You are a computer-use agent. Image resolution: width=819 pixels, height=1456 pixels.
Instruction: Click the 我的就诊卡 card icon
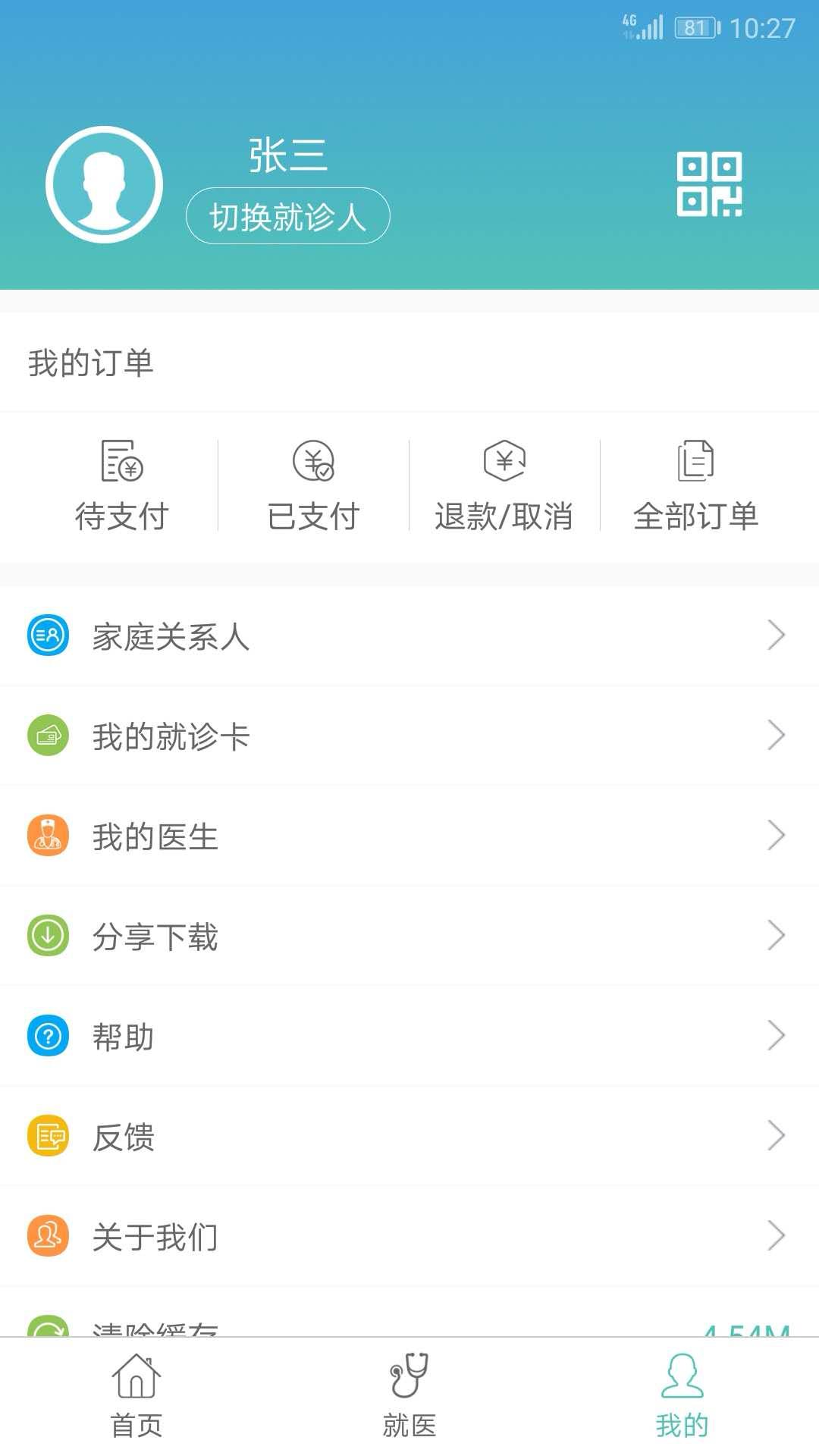point(47,736)
